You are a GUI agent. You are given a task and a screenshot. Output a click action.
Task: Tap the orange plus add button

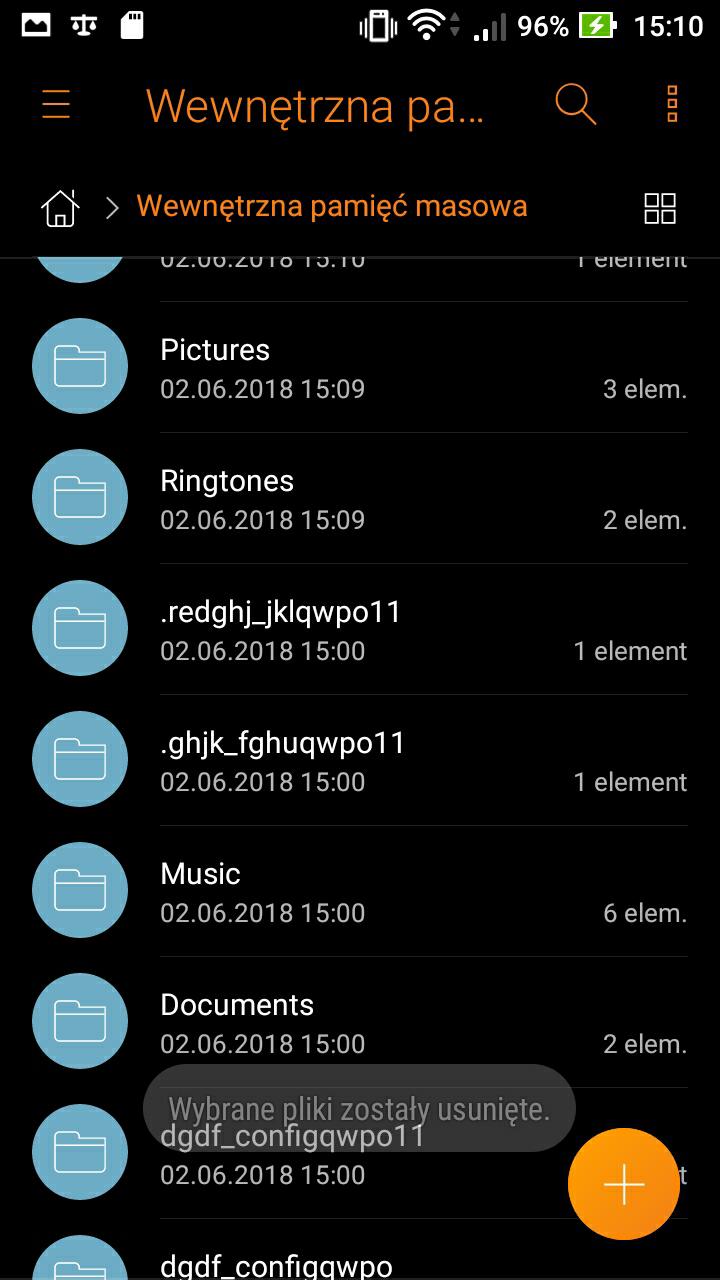click(x=624, y=1184)
